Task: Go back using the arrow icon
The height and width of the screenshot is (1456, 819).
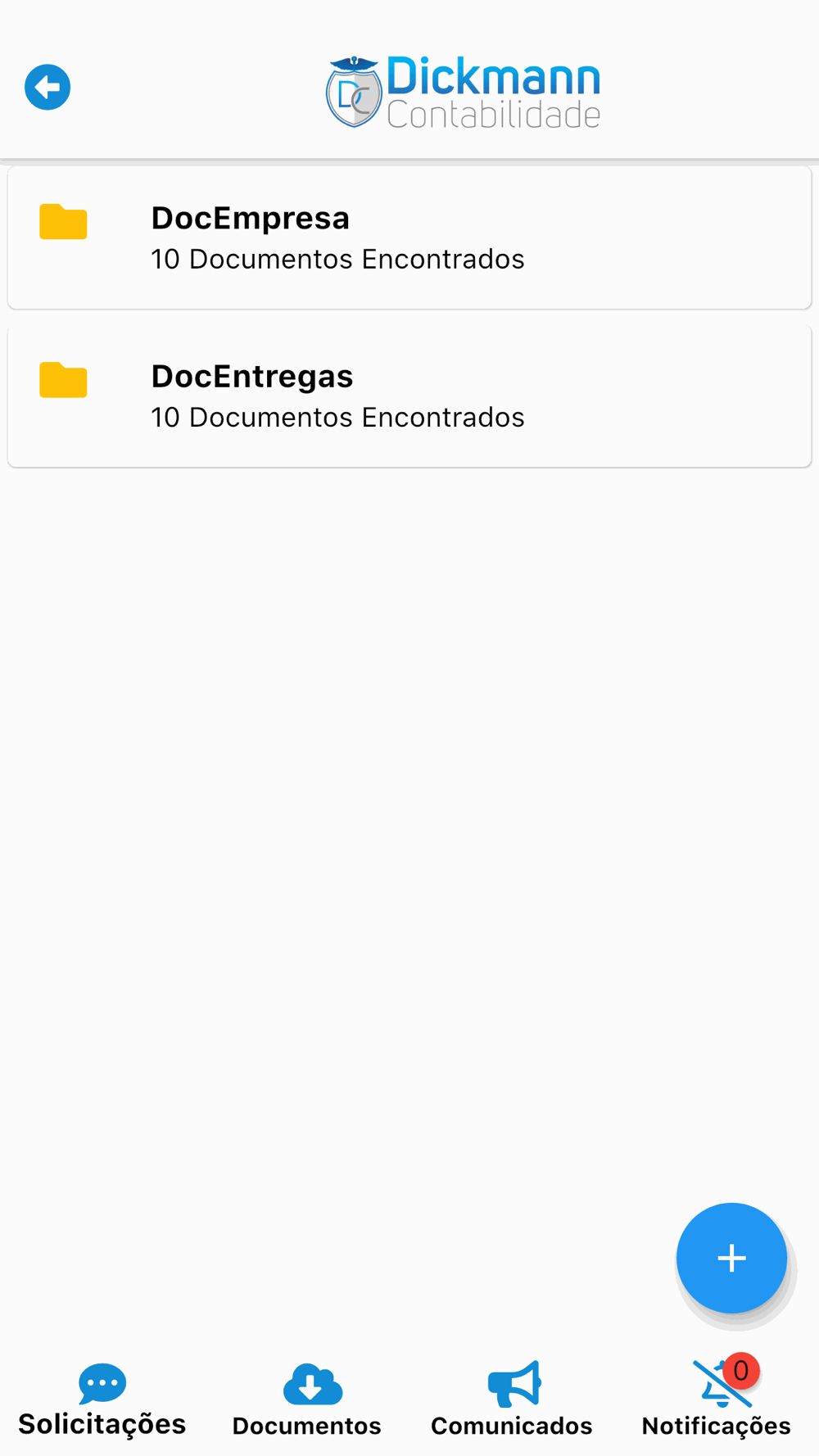Action: coord(48,87)
